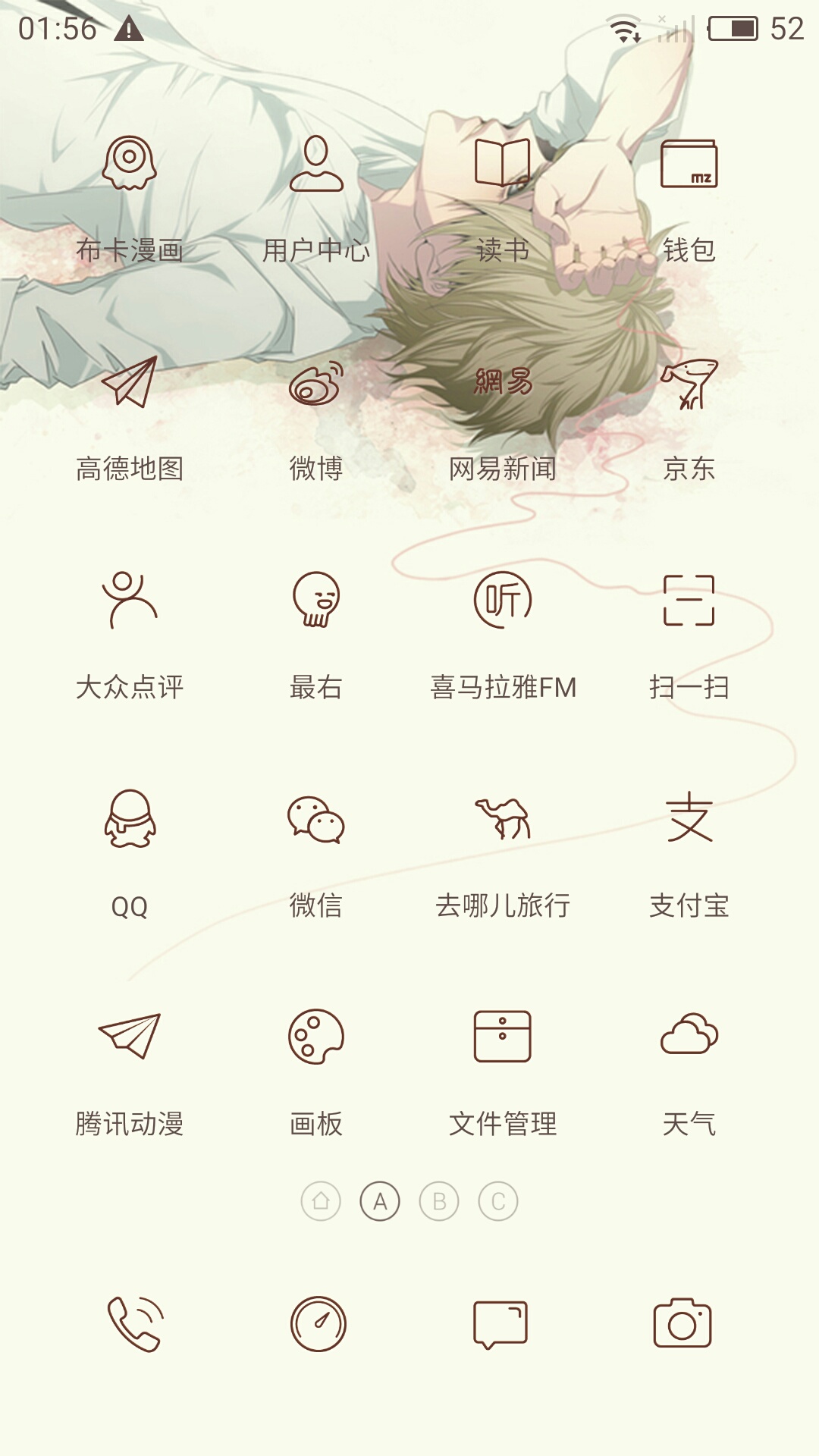Open the camera from the dock

coord(682,1323)
